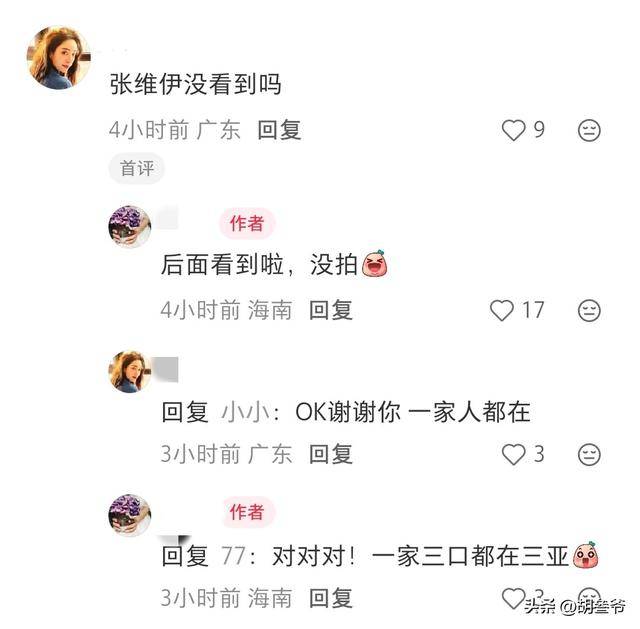
Task: Reply to the comment 后面看到啦，没拍
Action: click(331, 310)
